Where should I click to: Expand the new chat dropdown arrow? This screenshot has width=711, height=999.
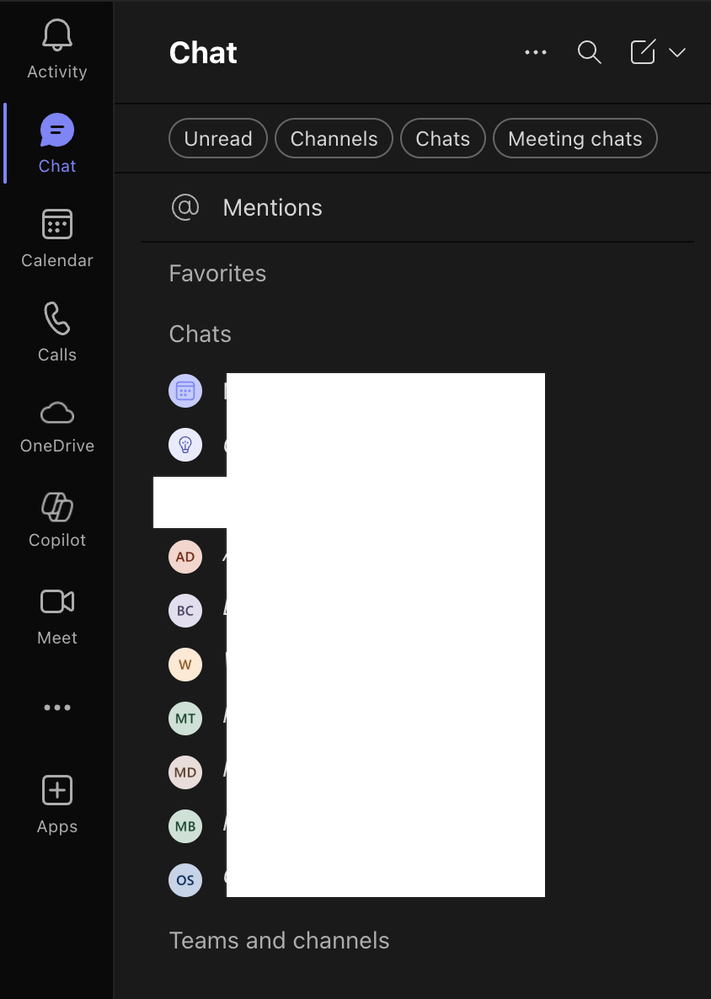click(677, 53)
